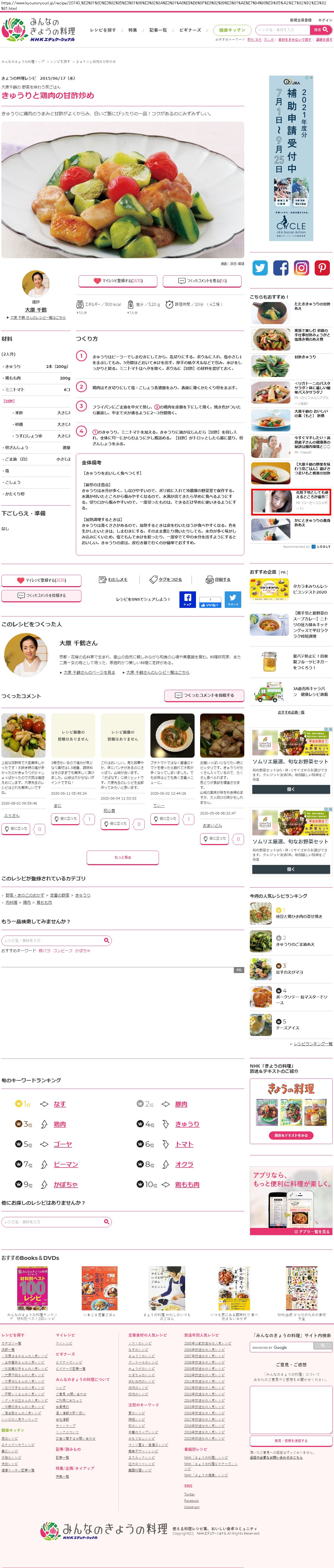Share the recipe via Facebook シェア button
This screenshot has width=334, height=1568.
tap(187, 600)
